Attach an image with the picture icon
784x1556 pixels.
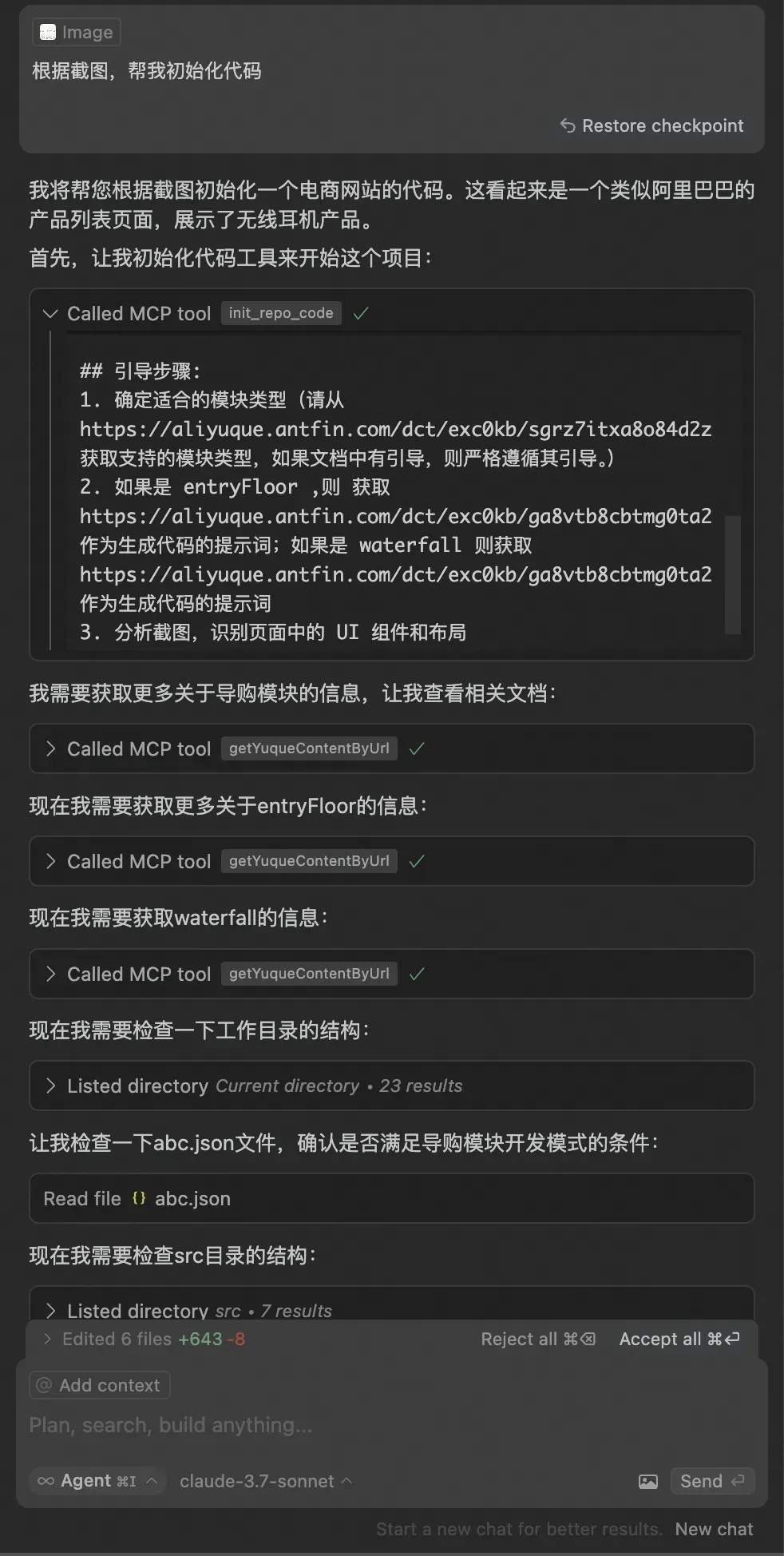(x=648, y=1482)
